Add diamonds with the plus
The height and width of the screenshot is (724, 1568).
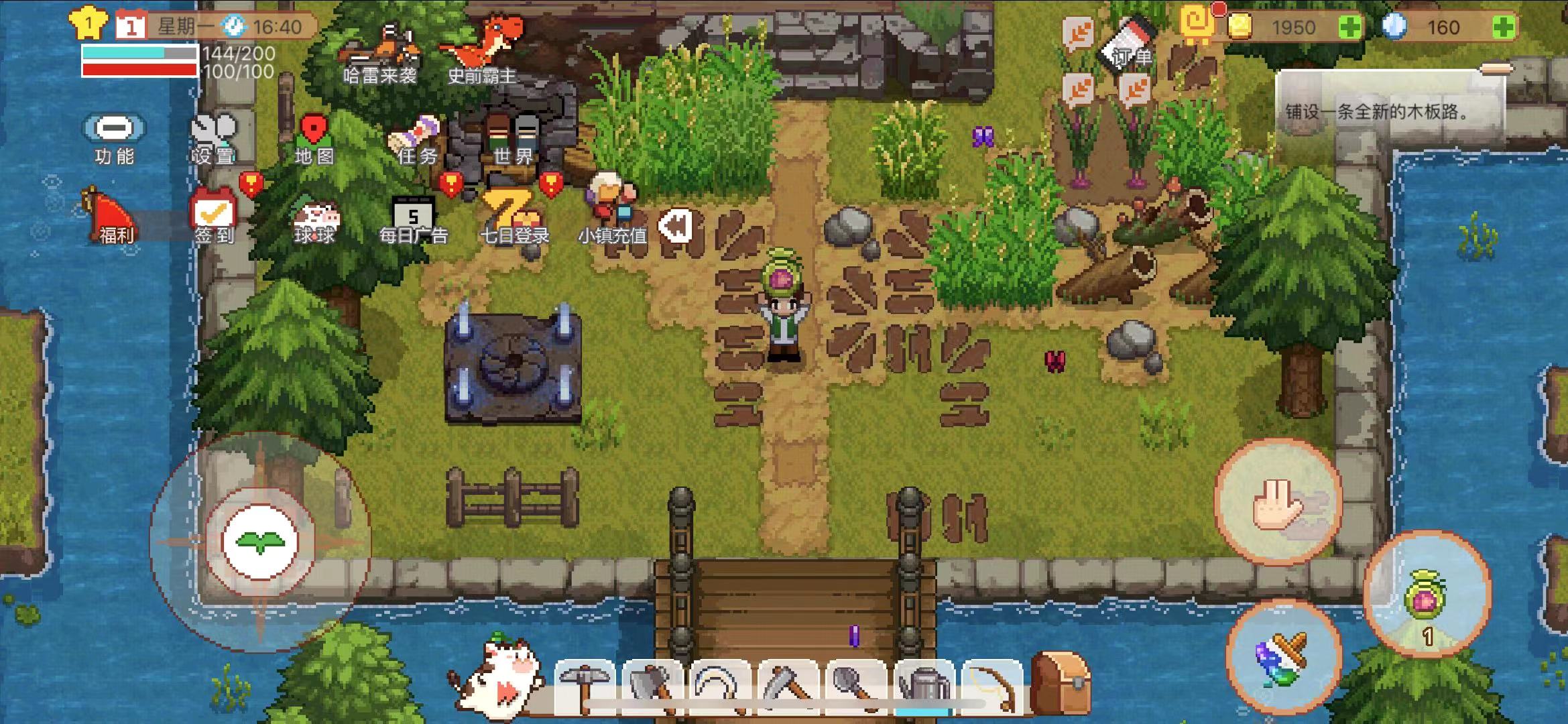[x=1504, y=27]
